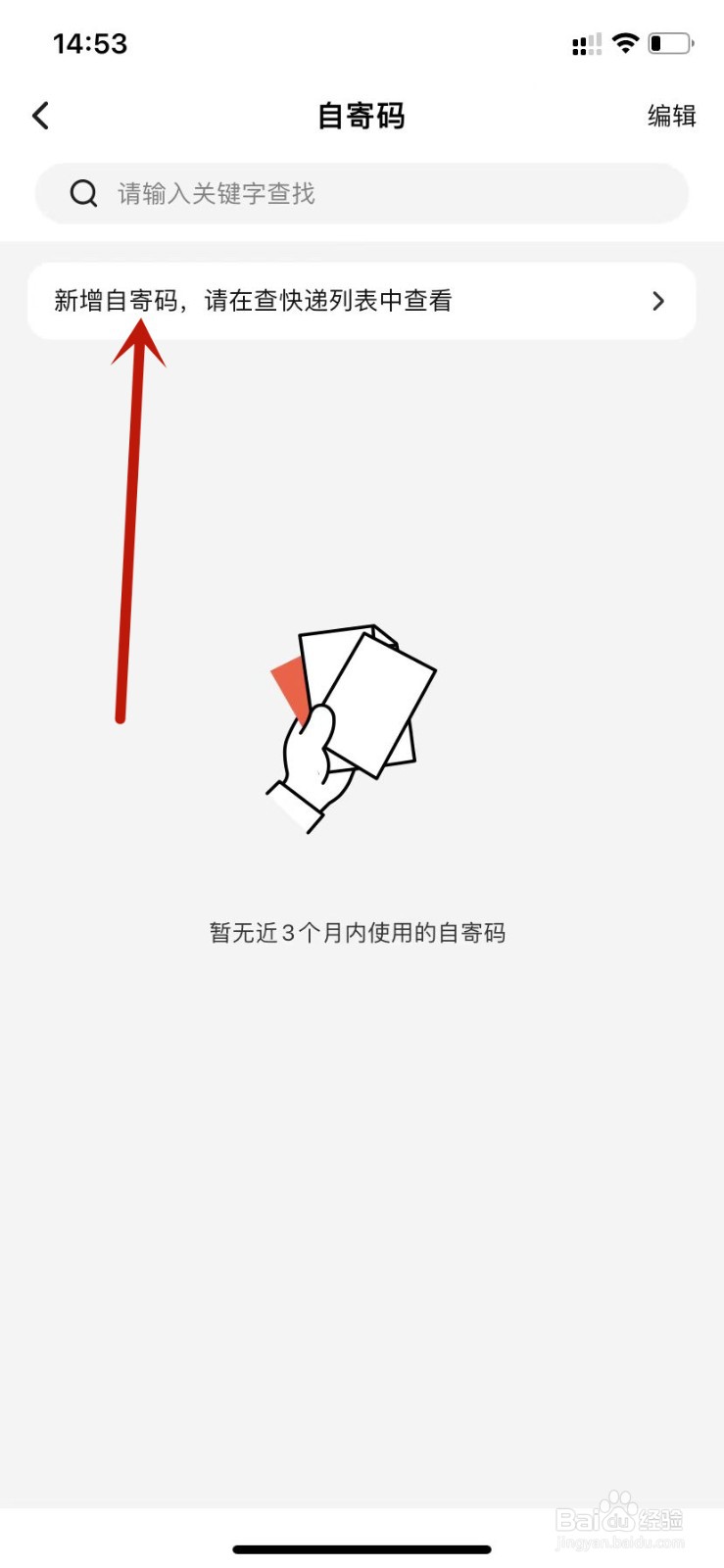Tap the 编辑 link at top right

671,116
